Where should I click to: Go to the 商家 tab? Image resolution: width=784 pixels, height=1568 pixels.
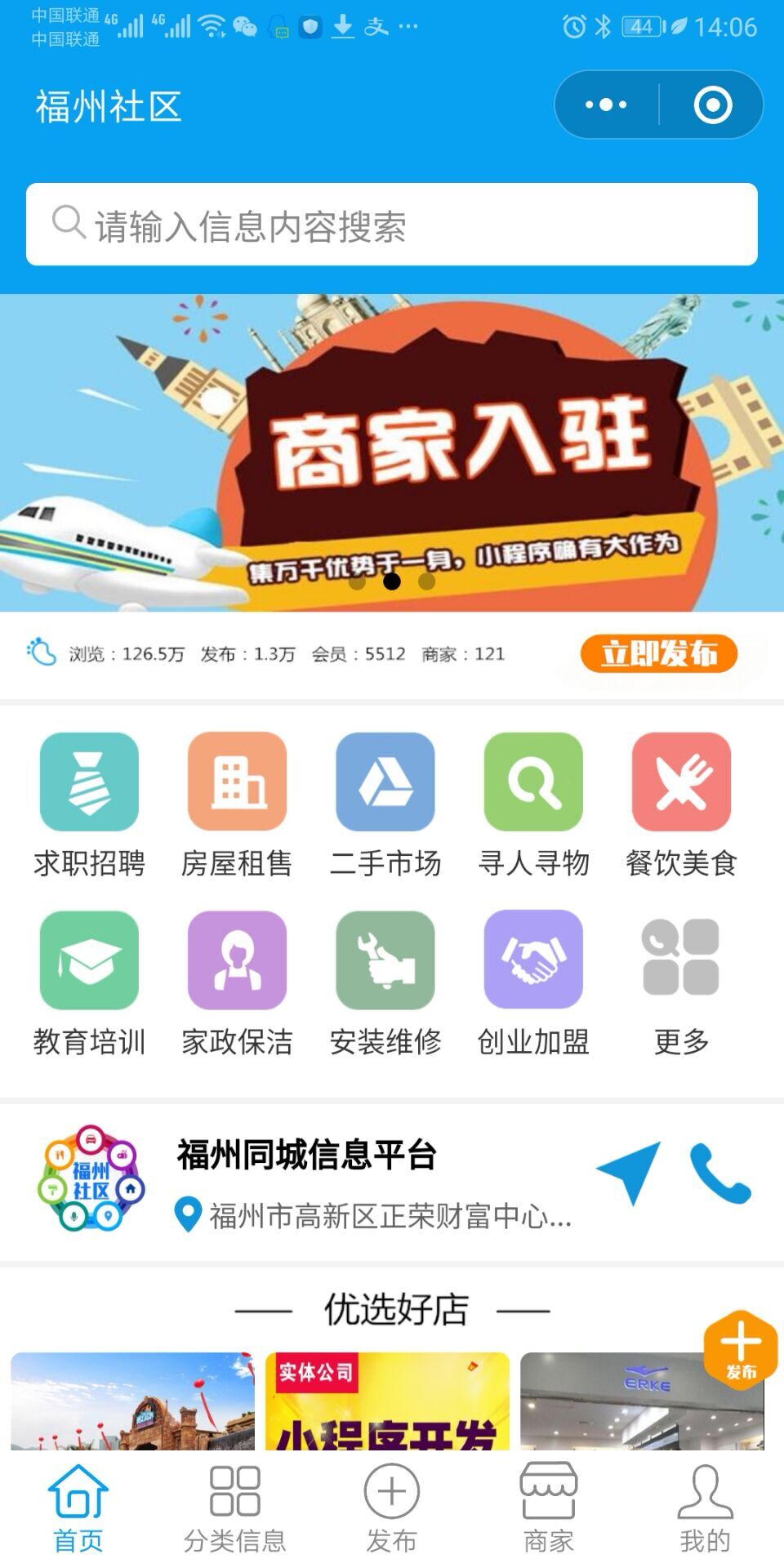[549, 1509]
